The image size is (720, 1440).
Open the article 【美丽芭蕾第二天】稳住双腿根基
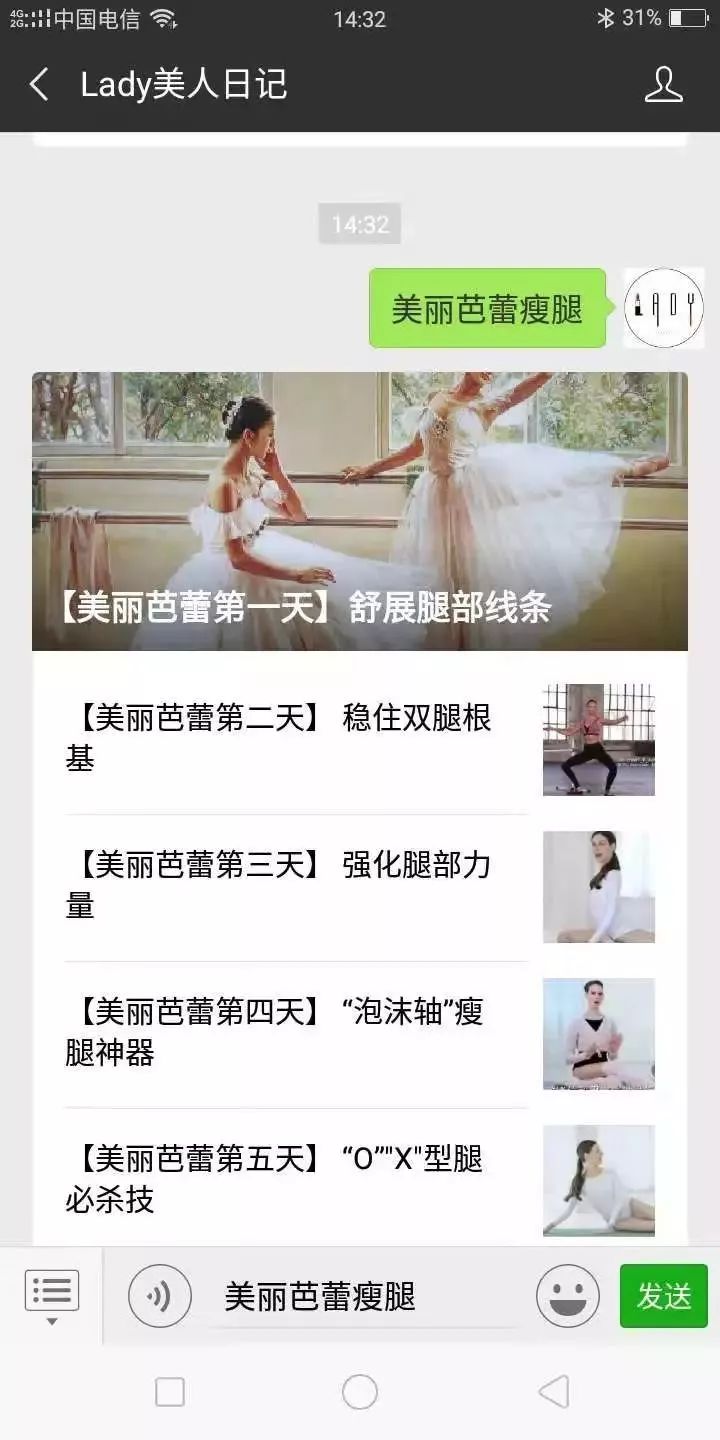coord(290,740)
